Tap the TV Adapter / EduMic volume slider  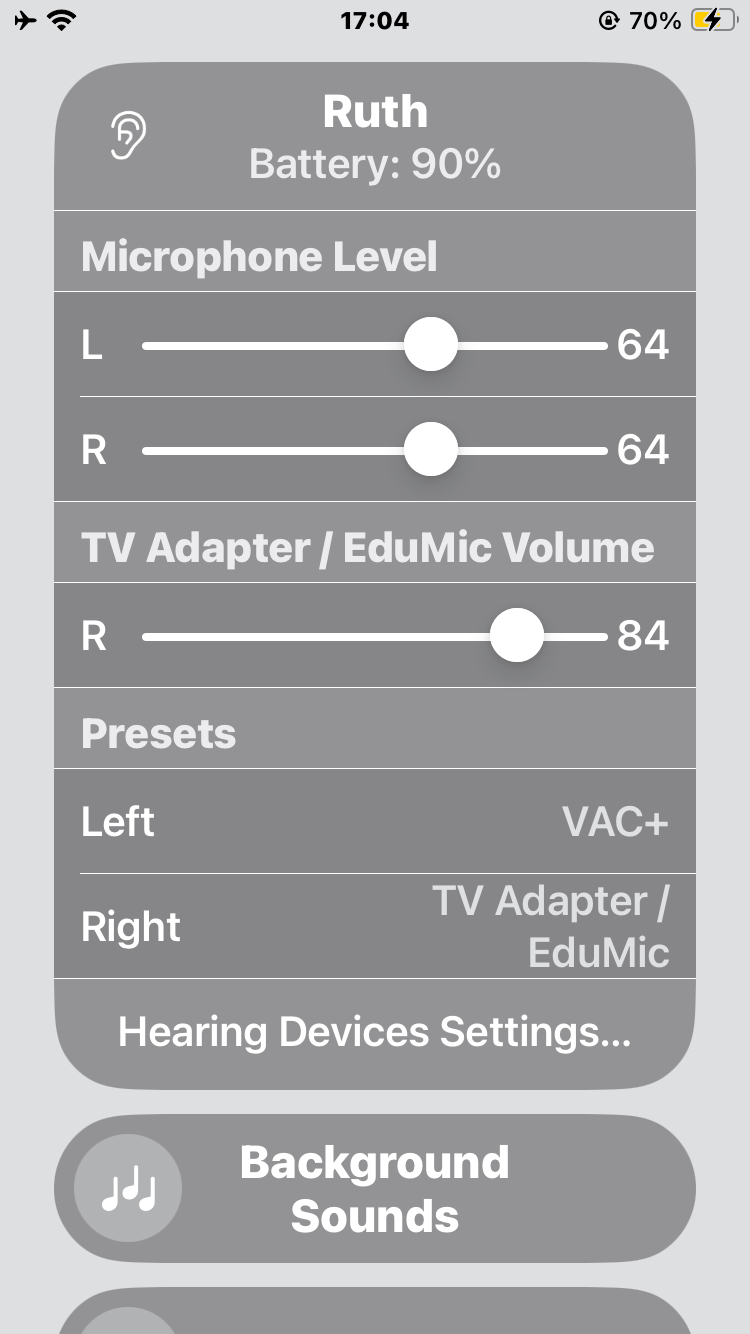click(x=375, y=636)
